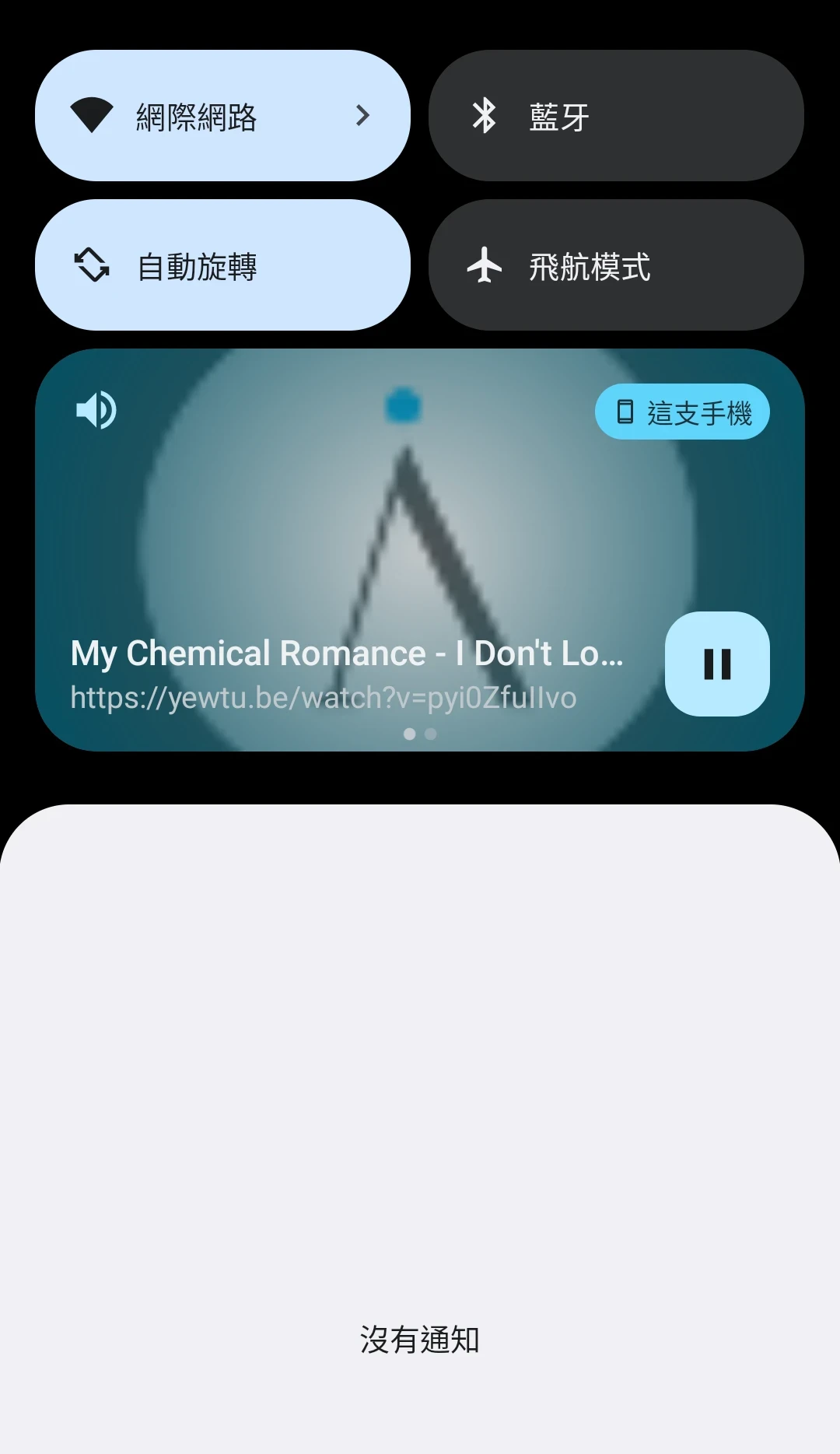Tap the 這支手機 output device chip
840x1454 pixels.
pos(682,412)
